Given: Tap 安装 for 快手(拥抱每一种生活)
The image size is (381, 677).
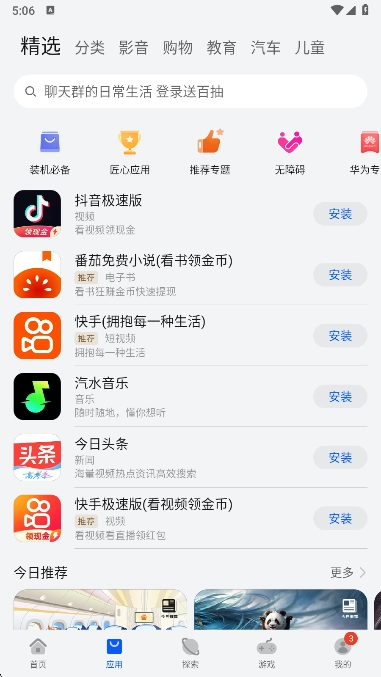Looking at the screenshot, I should pyautogui.click(x=340, y=335).
